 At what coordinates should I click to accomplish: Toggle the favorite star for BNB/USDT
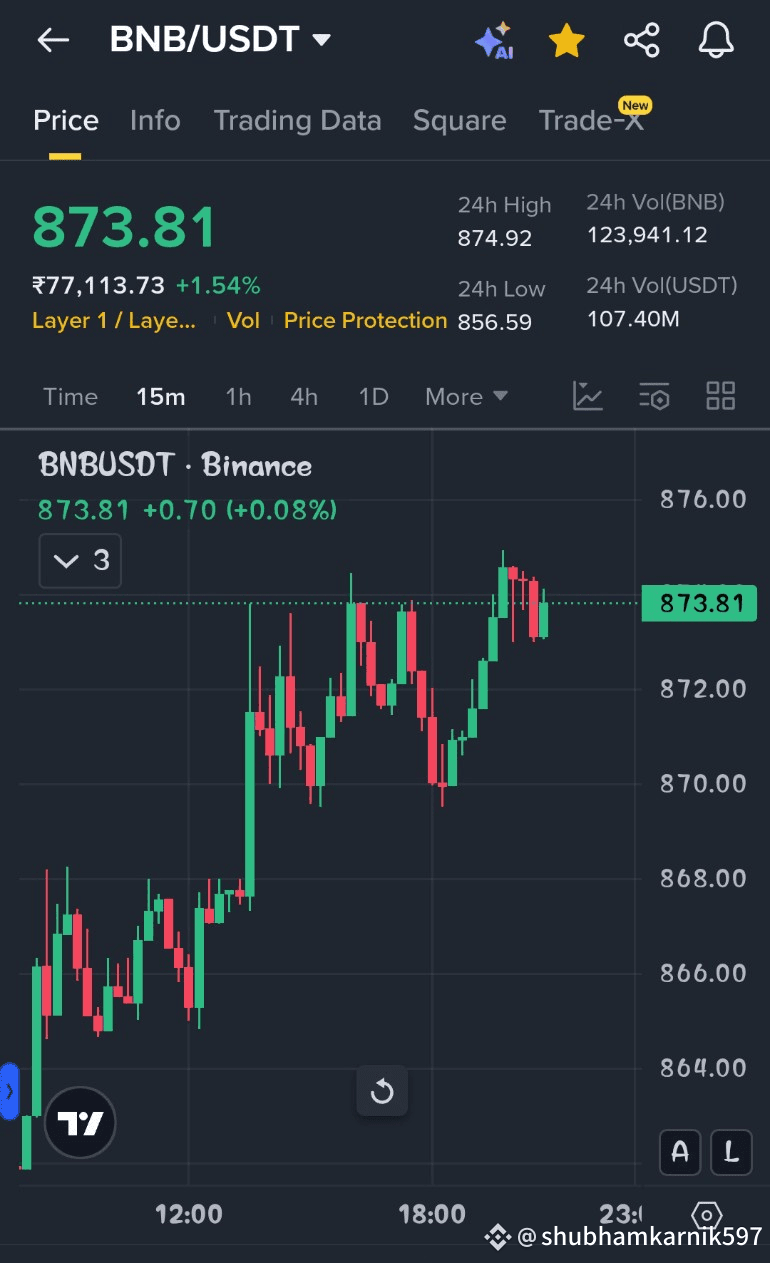click(567, 40)
